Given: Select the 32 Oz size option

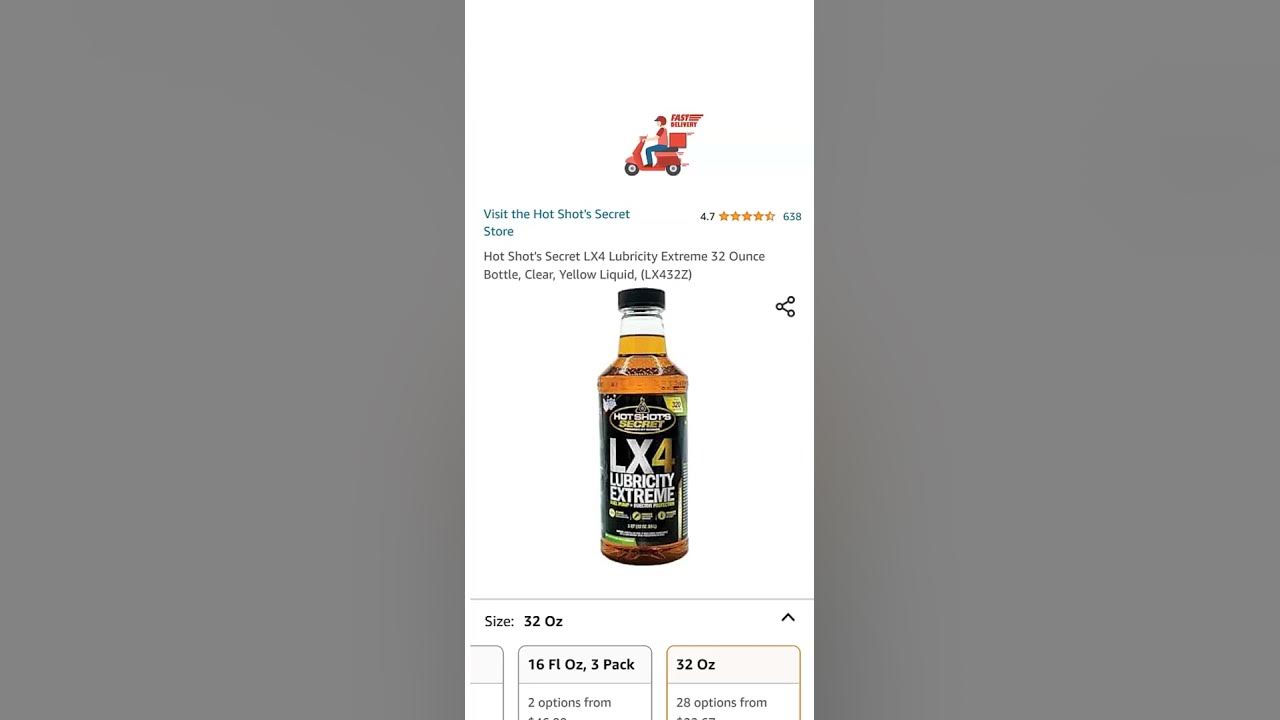Looking at the screenshot, I should point(734,683).
